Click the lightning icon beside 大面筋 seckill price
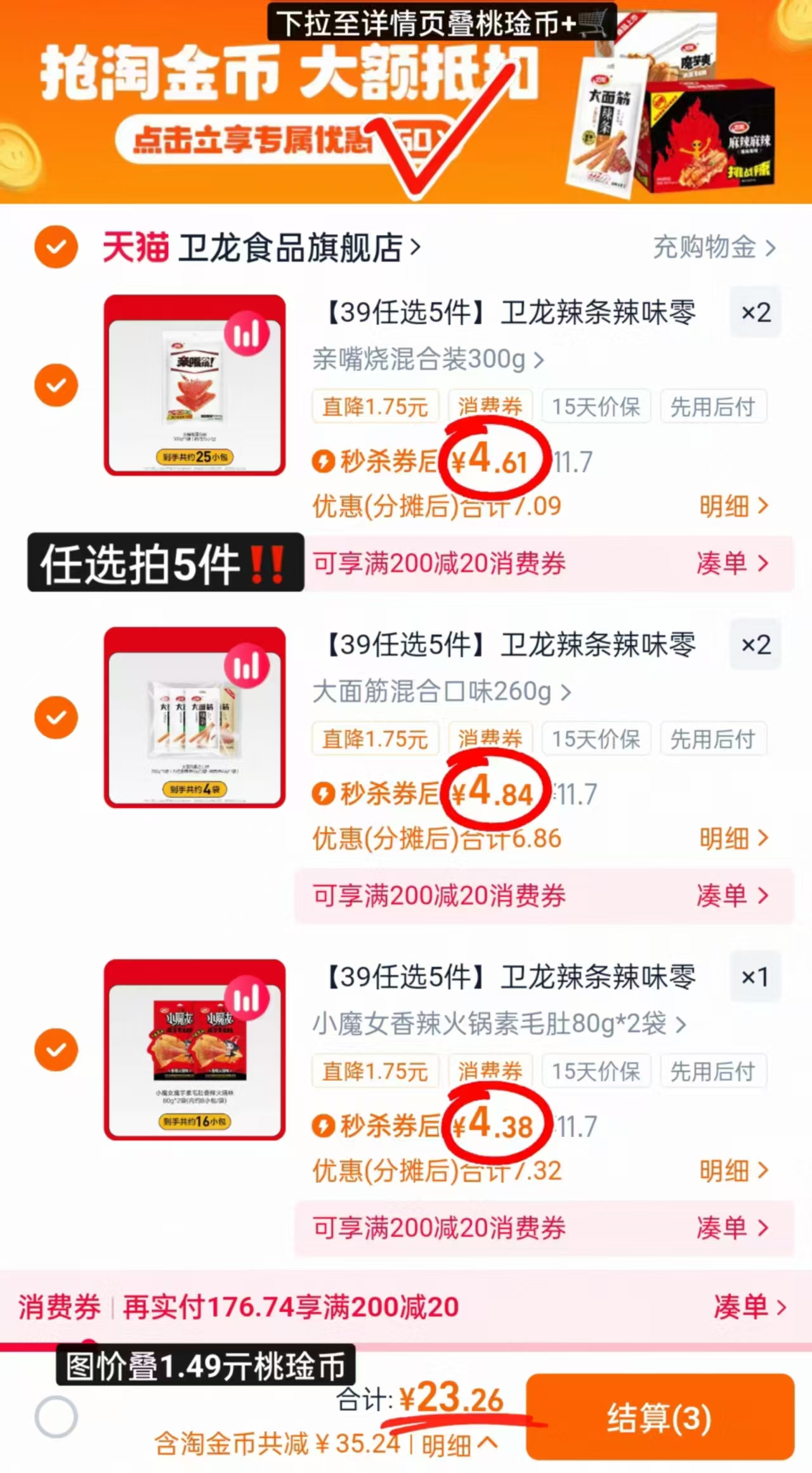This screenshot has width=812, height=1473. [x=325, y=794]
